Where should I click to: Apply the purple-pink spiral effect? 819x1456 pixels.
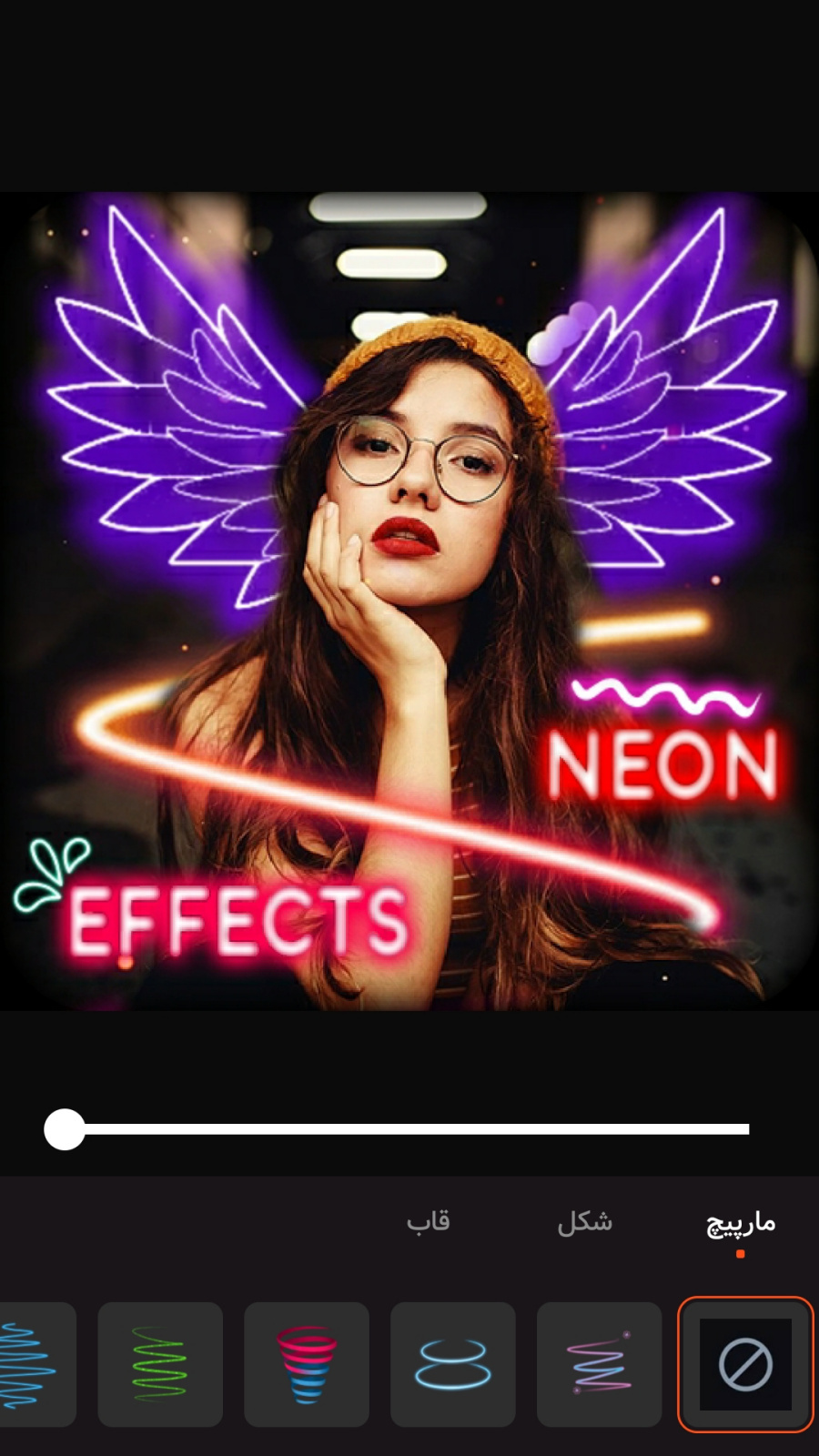(x=599, y=1364)
